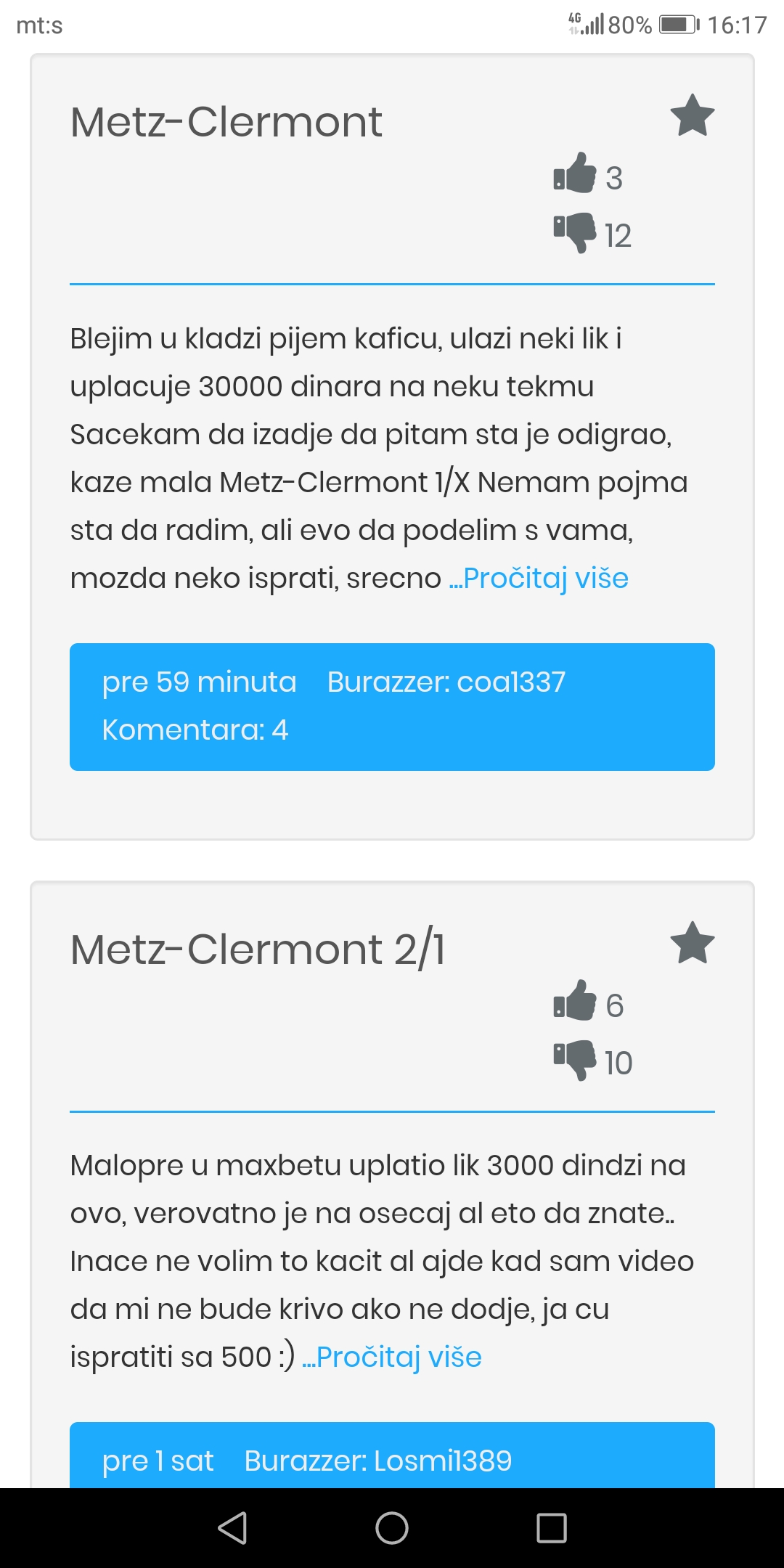This screenshot has height=1568, width=784.
Task: Read more of the Losmi1389 post
Action: (x=392, y=1357)
